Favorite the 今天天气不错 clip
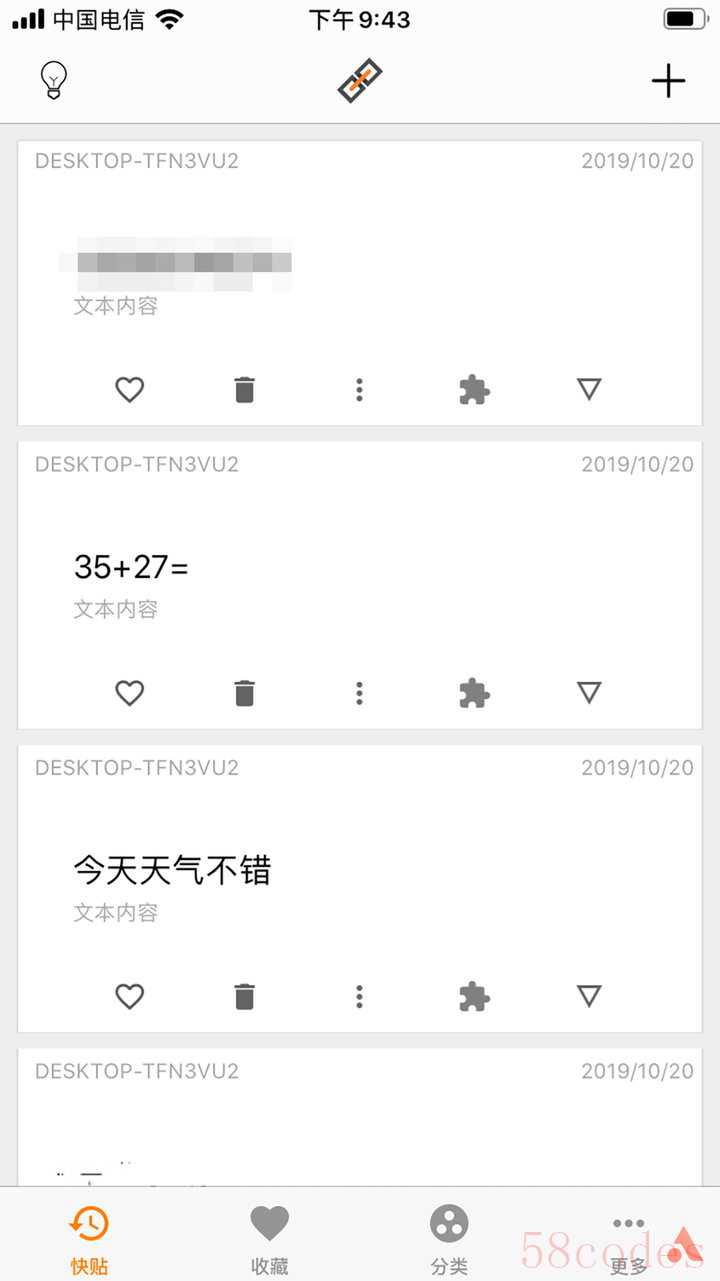The width and height of the screenshot is (720, 1281). 130,996
